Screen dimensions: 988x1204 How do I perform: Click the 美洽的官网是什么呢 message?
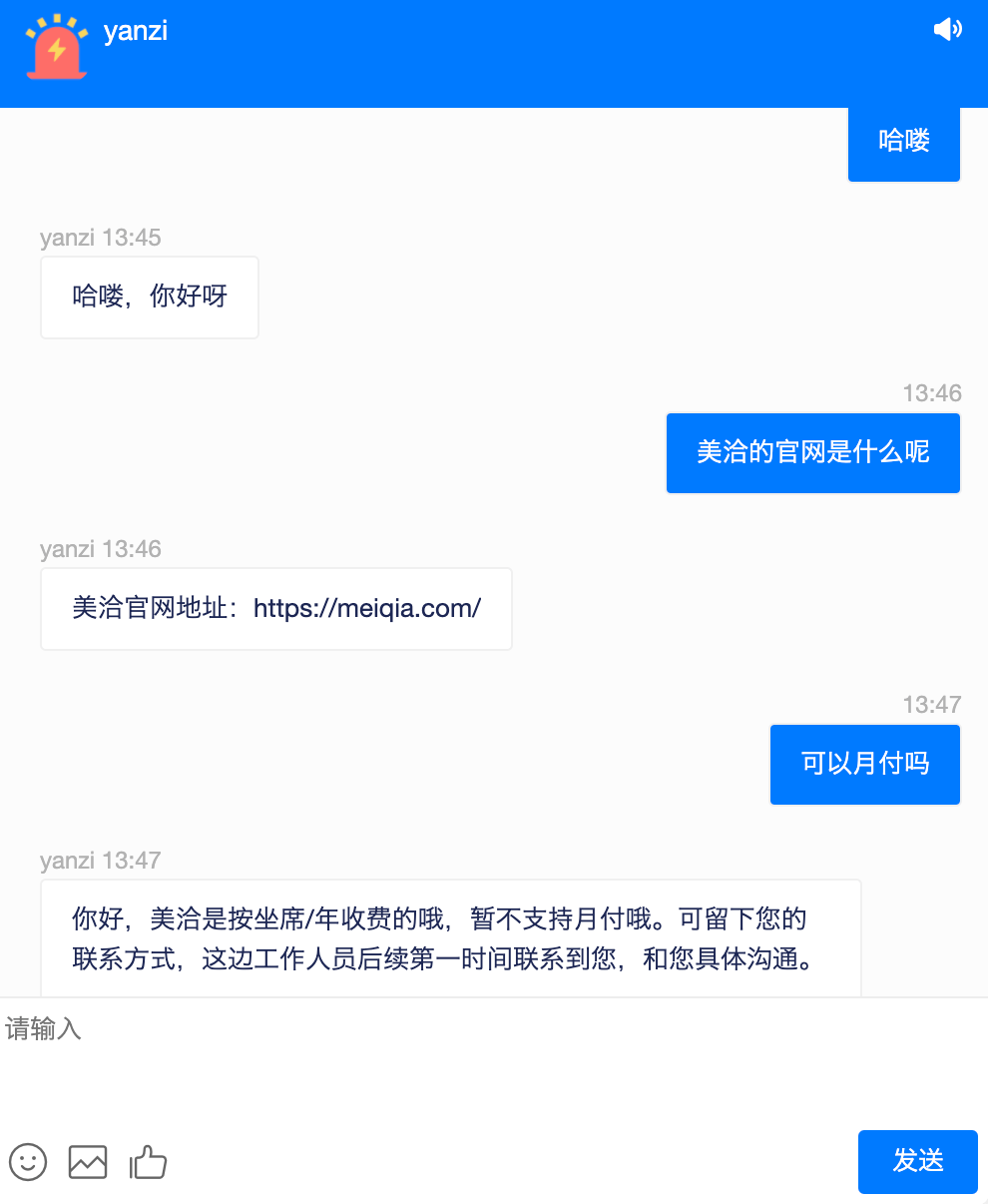812,453
